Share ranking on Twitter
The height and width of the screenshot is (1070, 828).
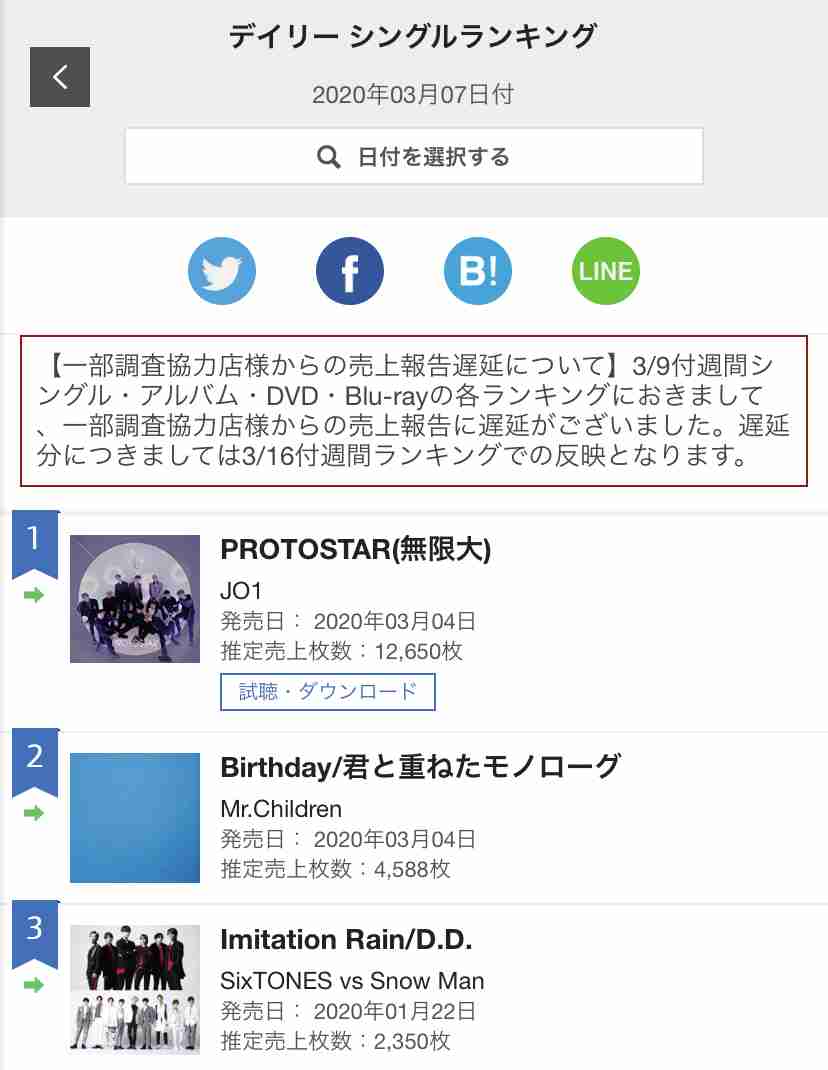point(222,271)
